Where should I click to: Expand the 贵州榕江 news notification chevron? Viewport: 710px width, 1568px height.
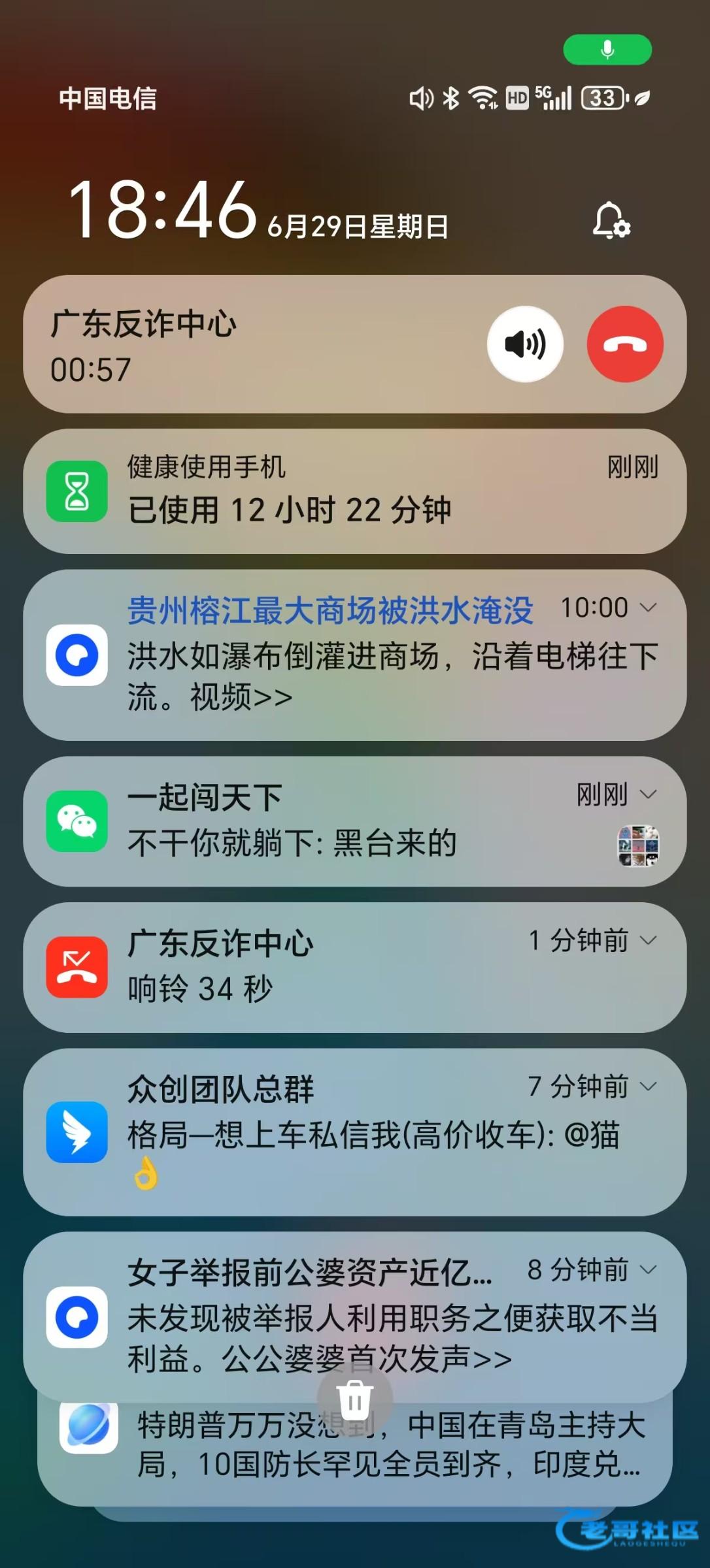pyautogui.click(x=648, y=608)
